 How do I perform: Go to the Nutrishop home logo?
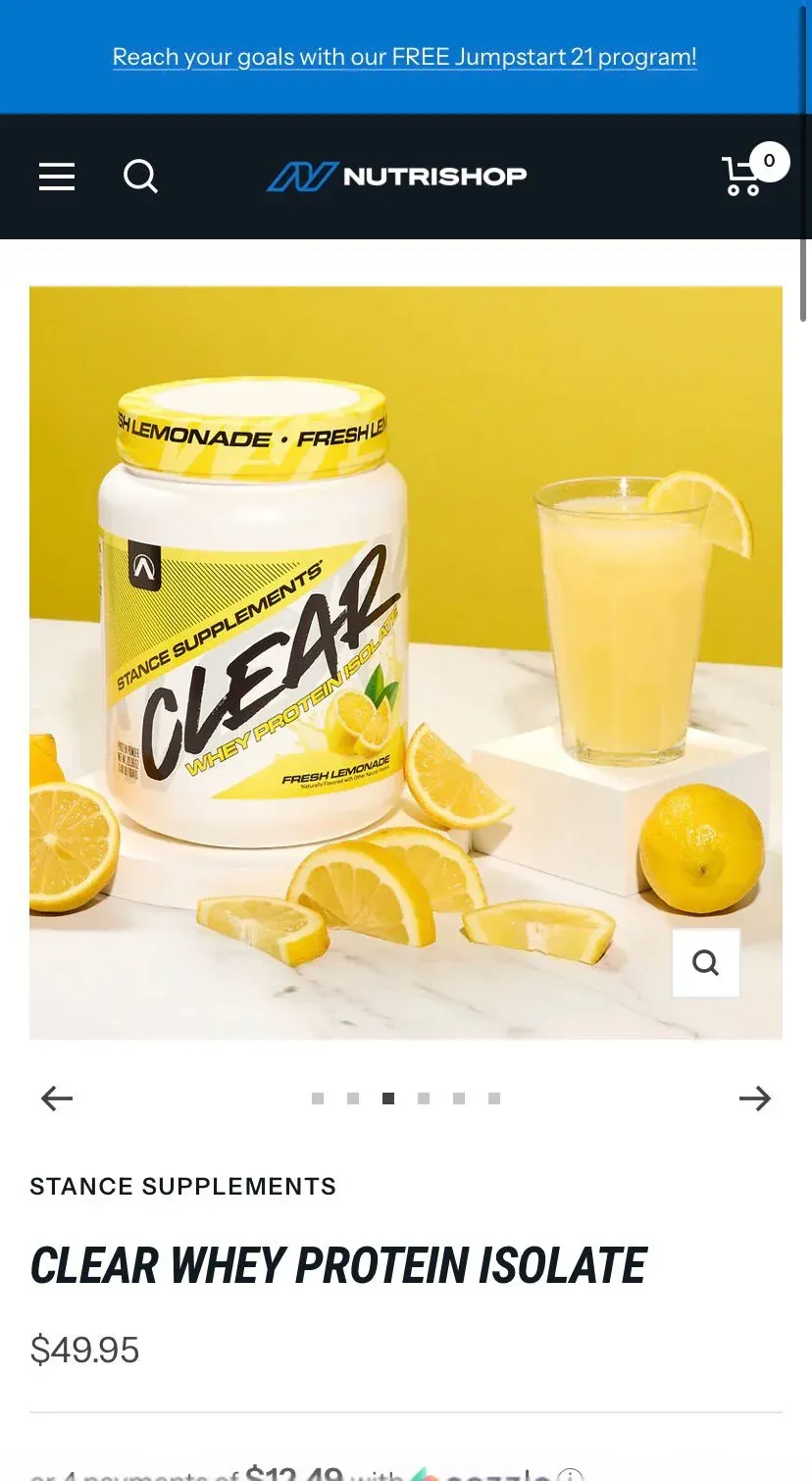[397, 177]
